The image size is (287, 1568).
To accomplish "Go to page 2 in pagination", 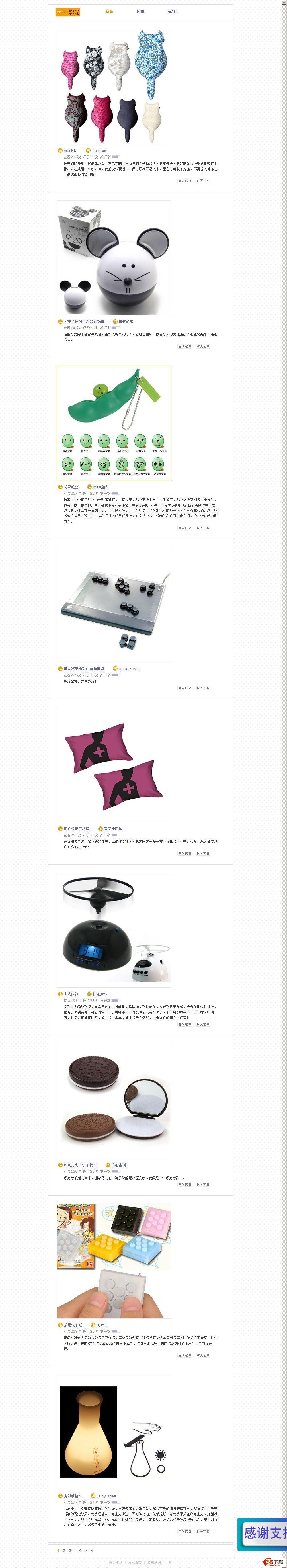I will (x=64, y=1550).
